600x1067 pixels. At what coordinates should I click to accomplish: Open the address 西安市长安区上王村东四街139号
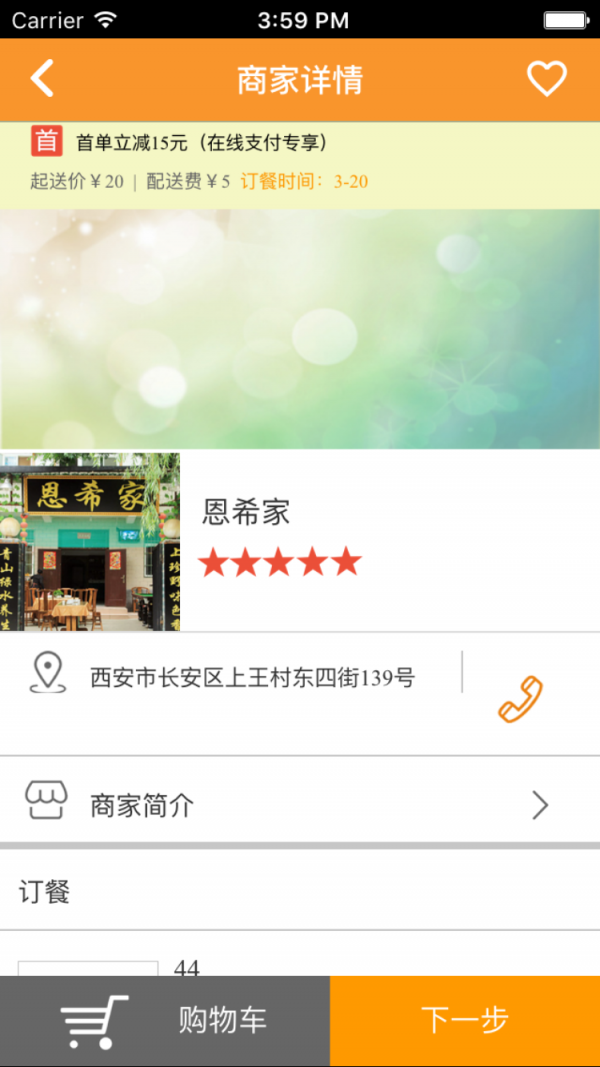click(252, 678)
